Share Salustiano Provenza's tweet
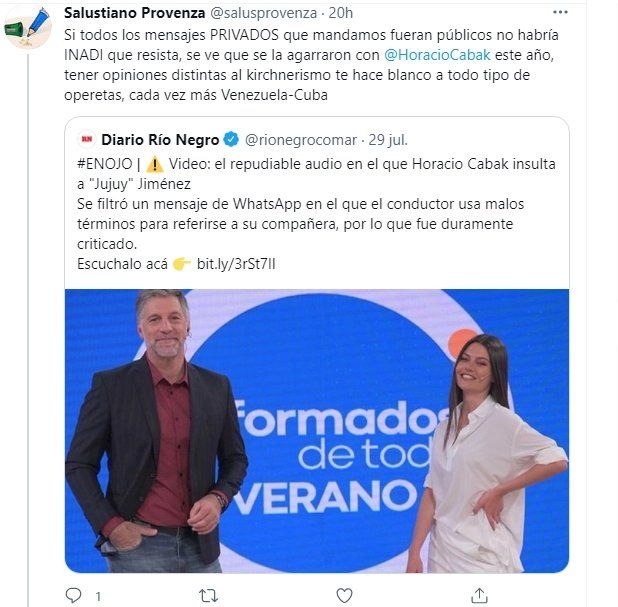 (x=479, y=596)
